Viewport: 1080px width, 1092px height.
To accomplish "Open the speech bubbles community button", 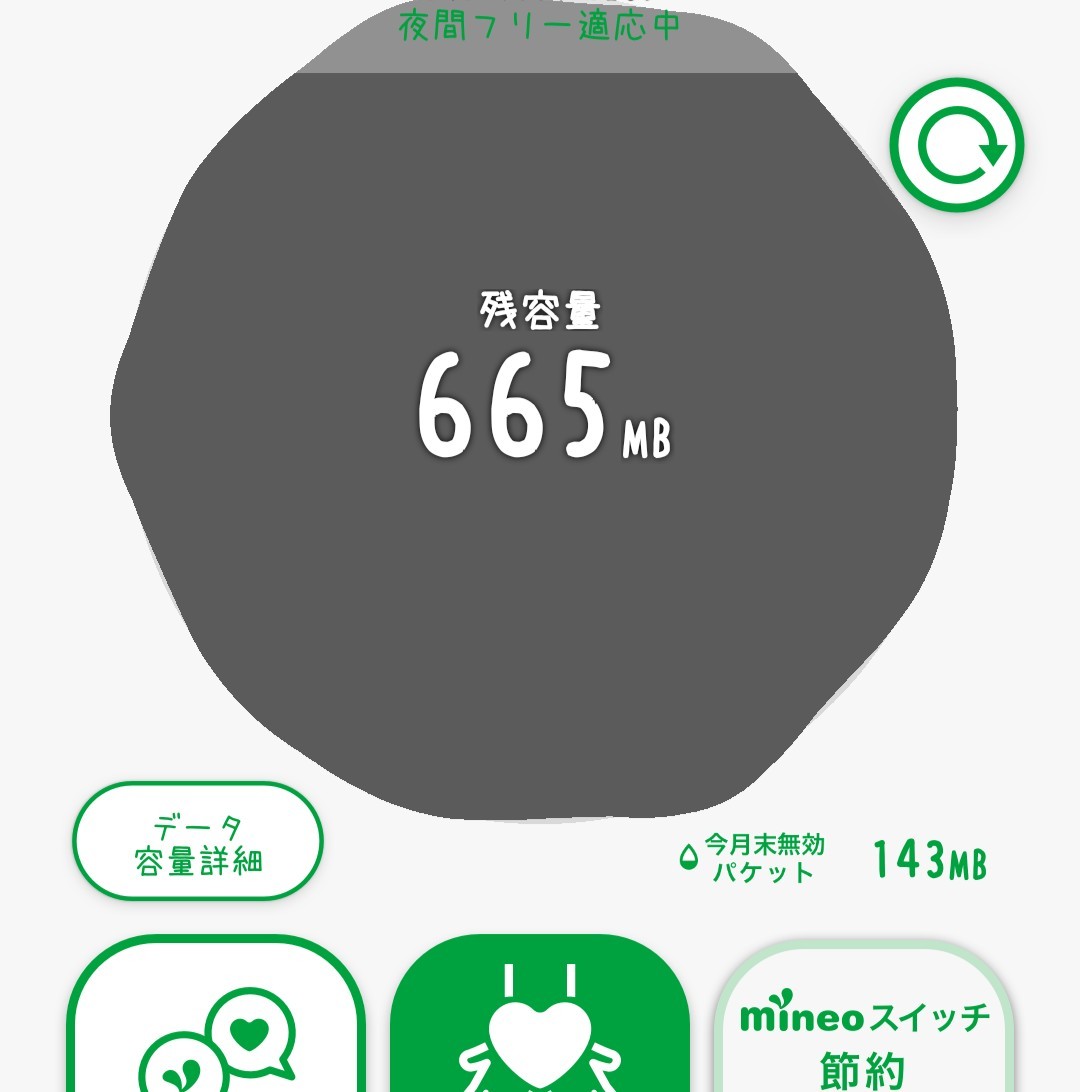I will tap(216, 1014).
